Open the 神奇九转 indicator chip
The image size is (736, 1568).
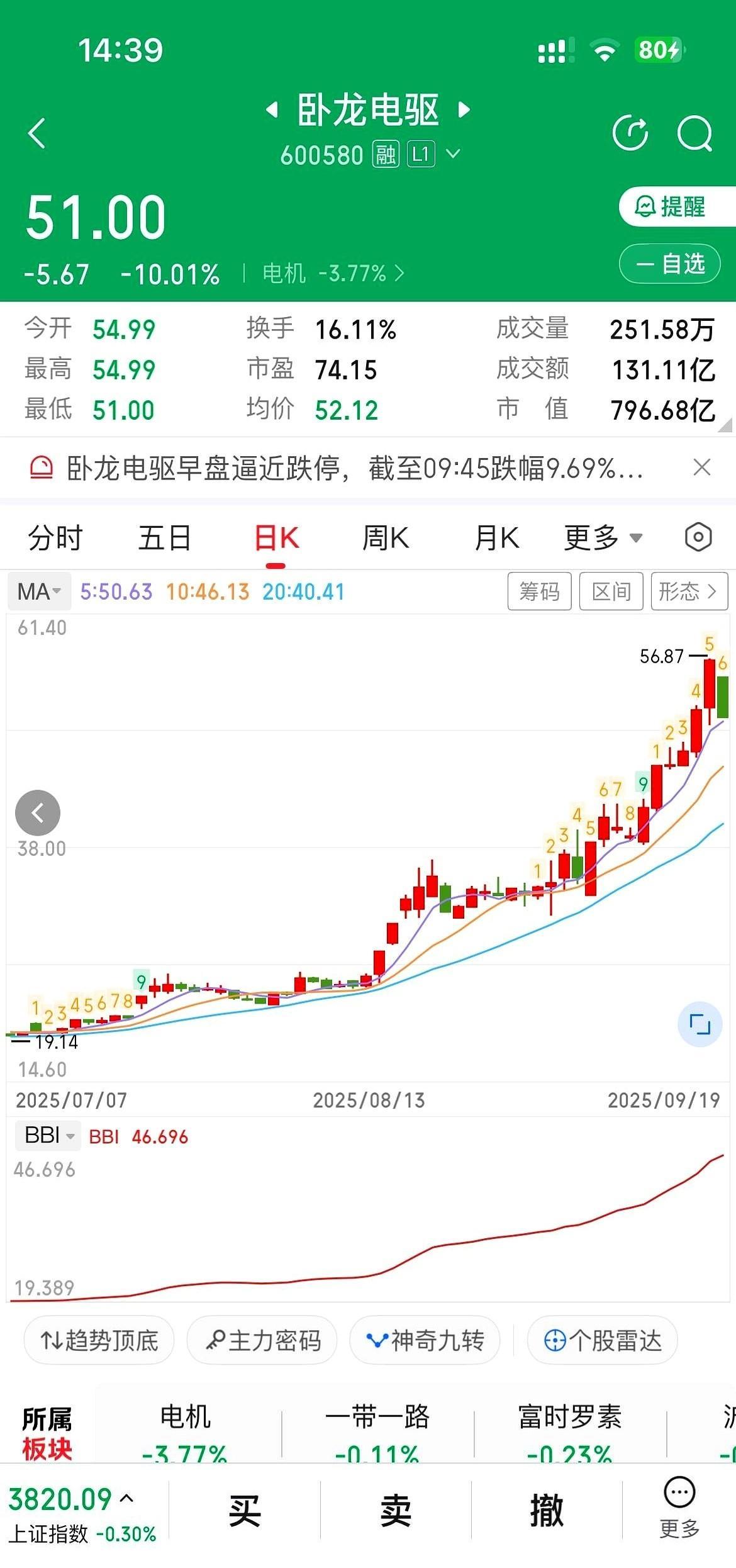(x=425, y=1340)
